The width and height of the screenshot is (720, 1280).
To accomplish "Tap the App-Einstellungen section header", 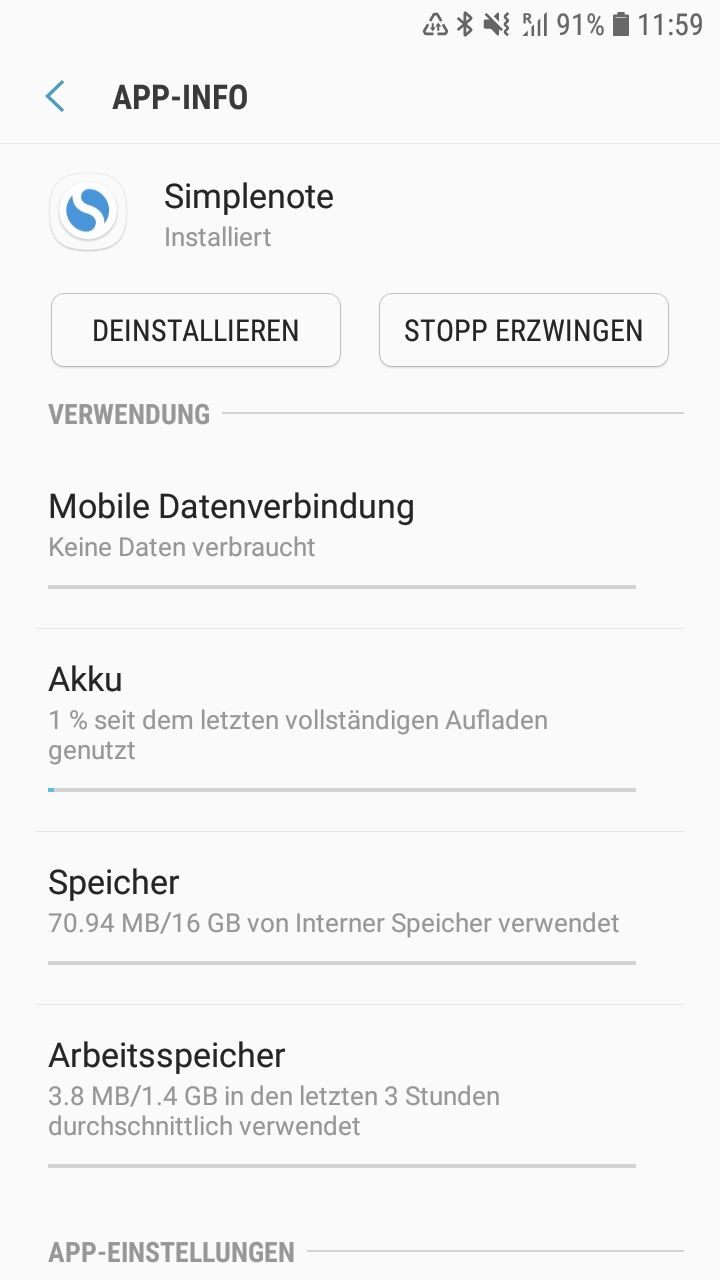I will 170,1251.
